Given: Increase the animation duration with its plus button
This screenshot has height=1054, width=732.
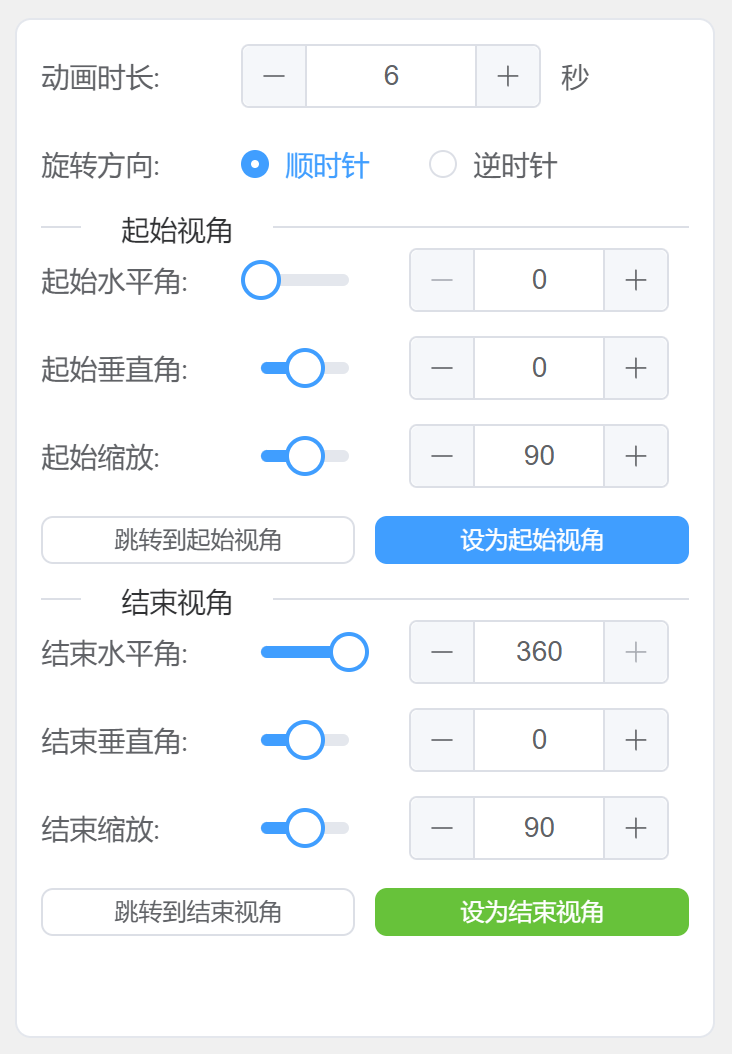Looking at the screenshot, I should [507, 76].
